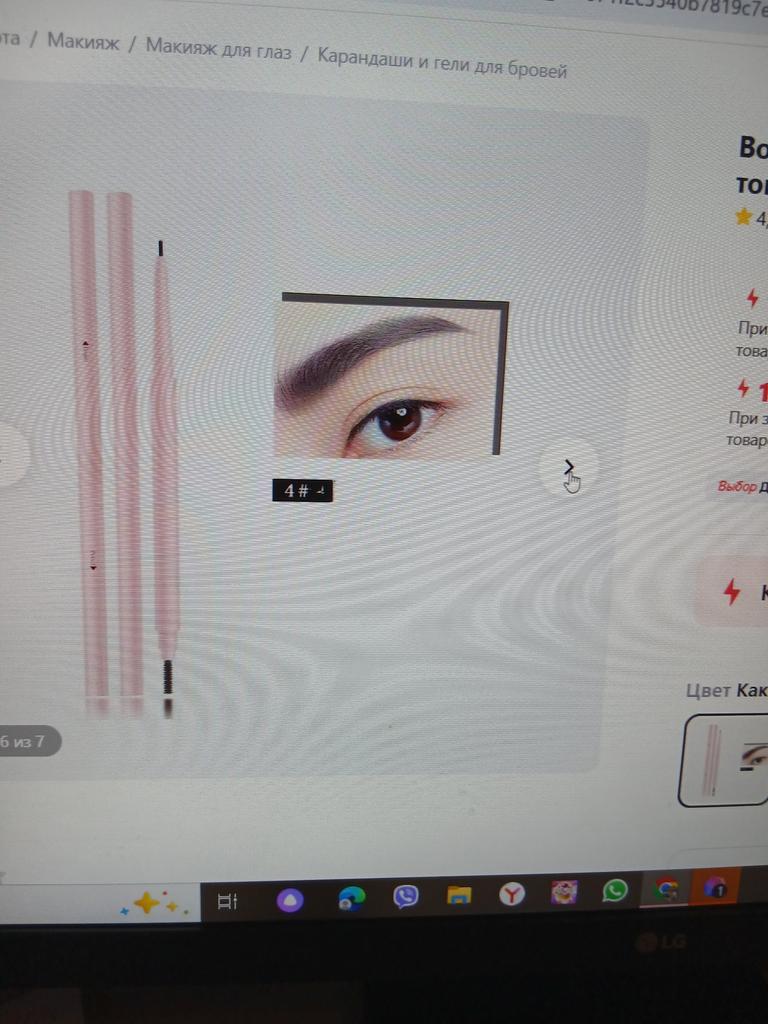This screenshot has height=1024, width=768.
Task: Open File Explorer folder icon in taskbar
Action: point(459,895)
